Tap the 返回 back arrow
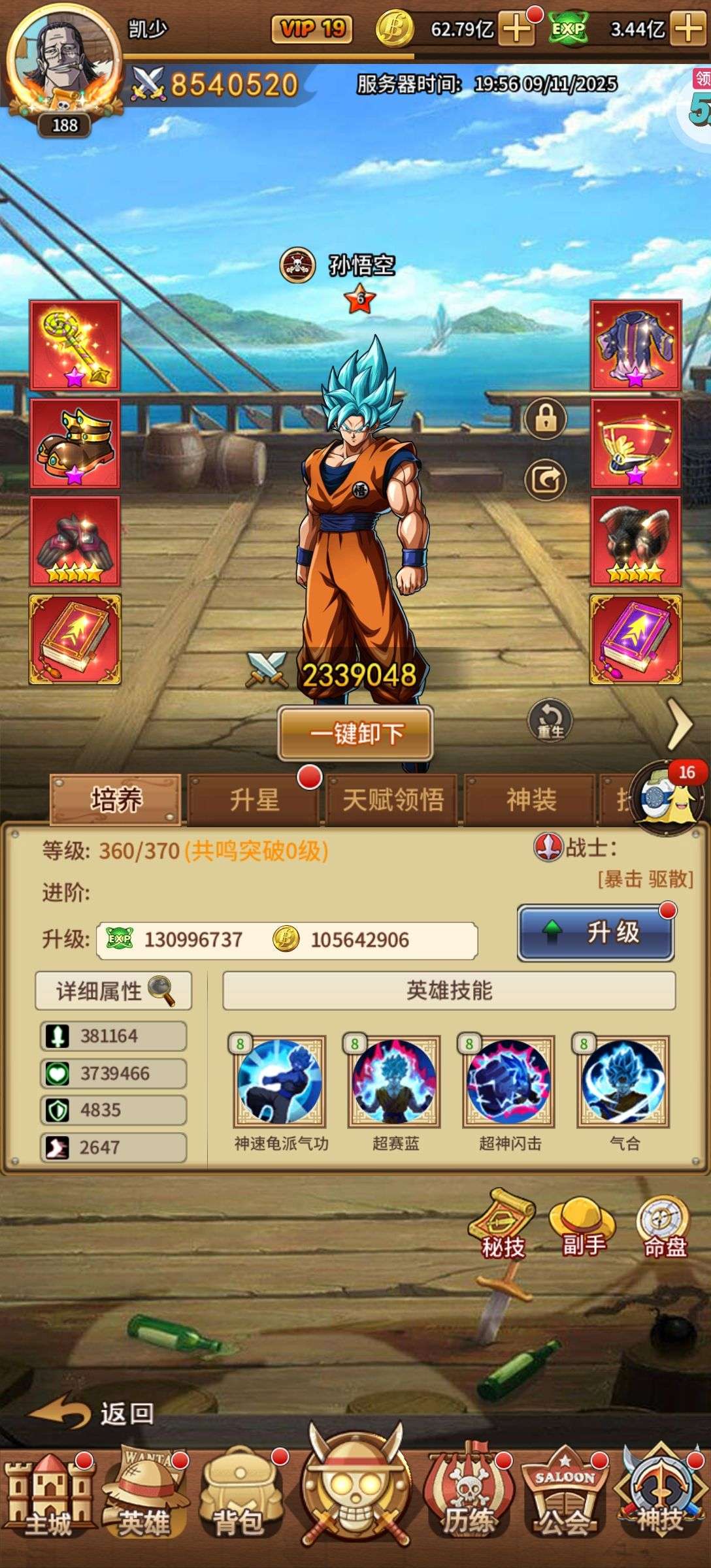The image size is (711, 1568). 91,1413
